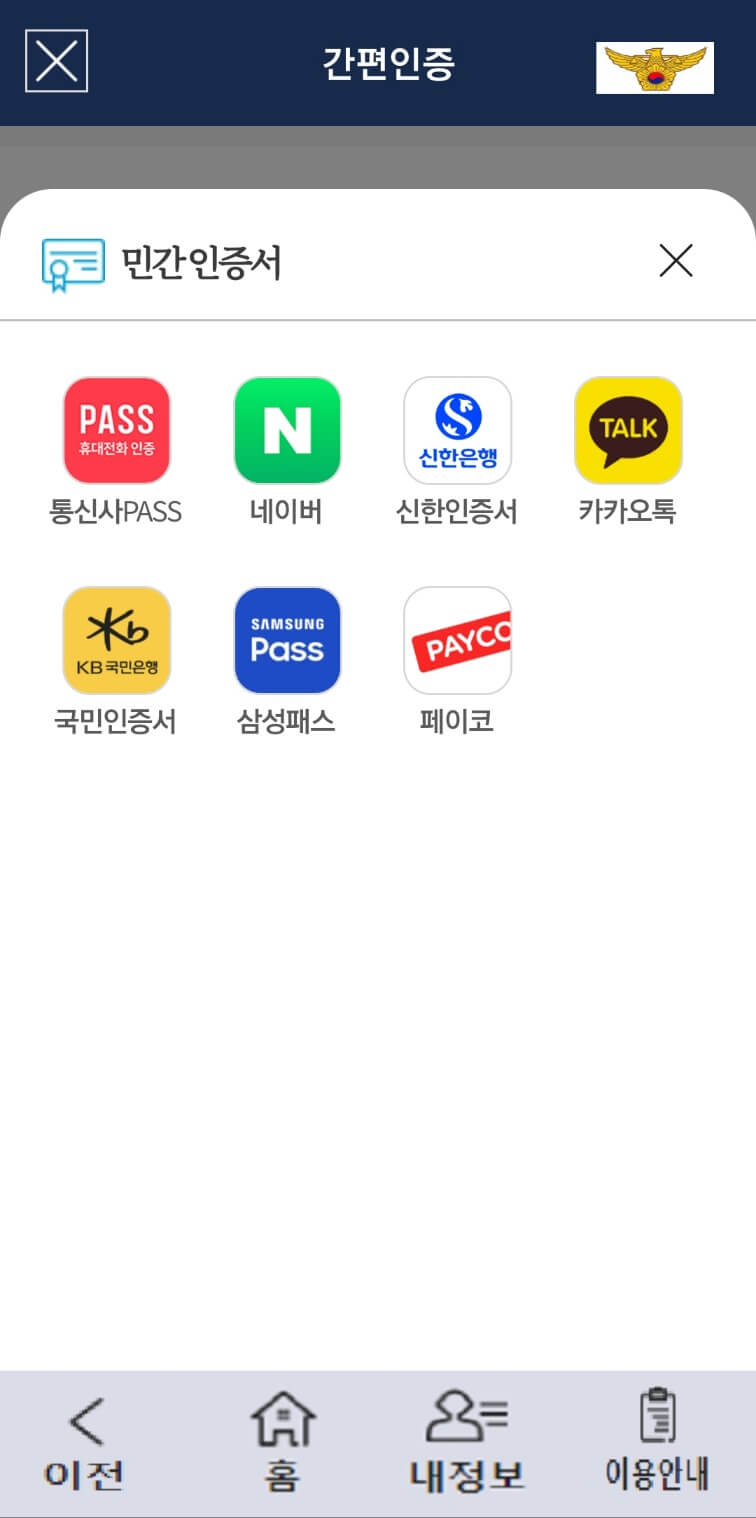This screenshot has height=1518, width=756.
Task: Click the 네이버 label under its icon
Action: 287,512
